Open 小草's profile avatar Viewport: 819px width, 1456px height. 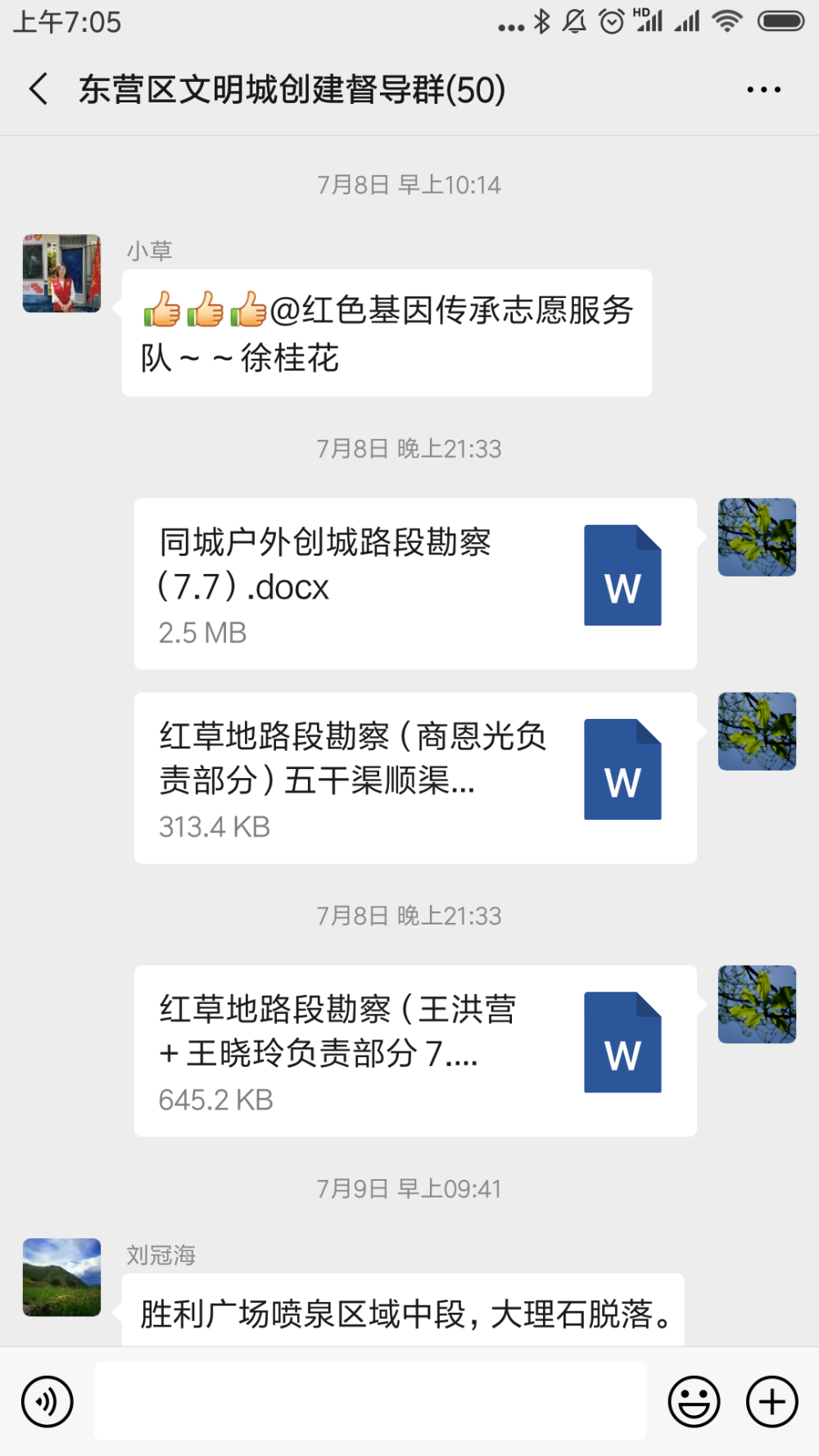coord(61,274)
